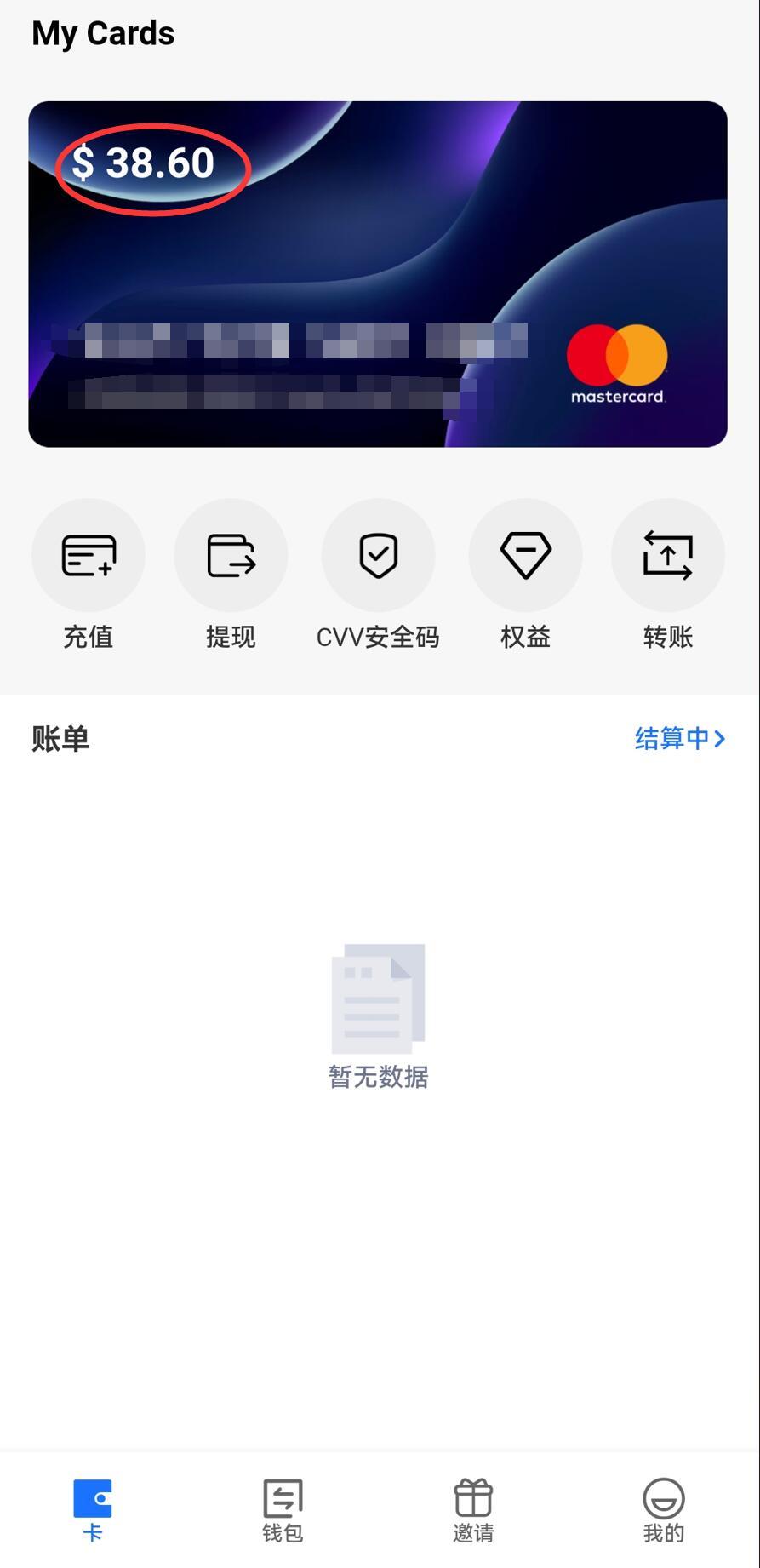Switch to the 邀请 invite tab
Viewport: 760px width, 1568px height.
pyautogui.click(x=473, y=1510)
